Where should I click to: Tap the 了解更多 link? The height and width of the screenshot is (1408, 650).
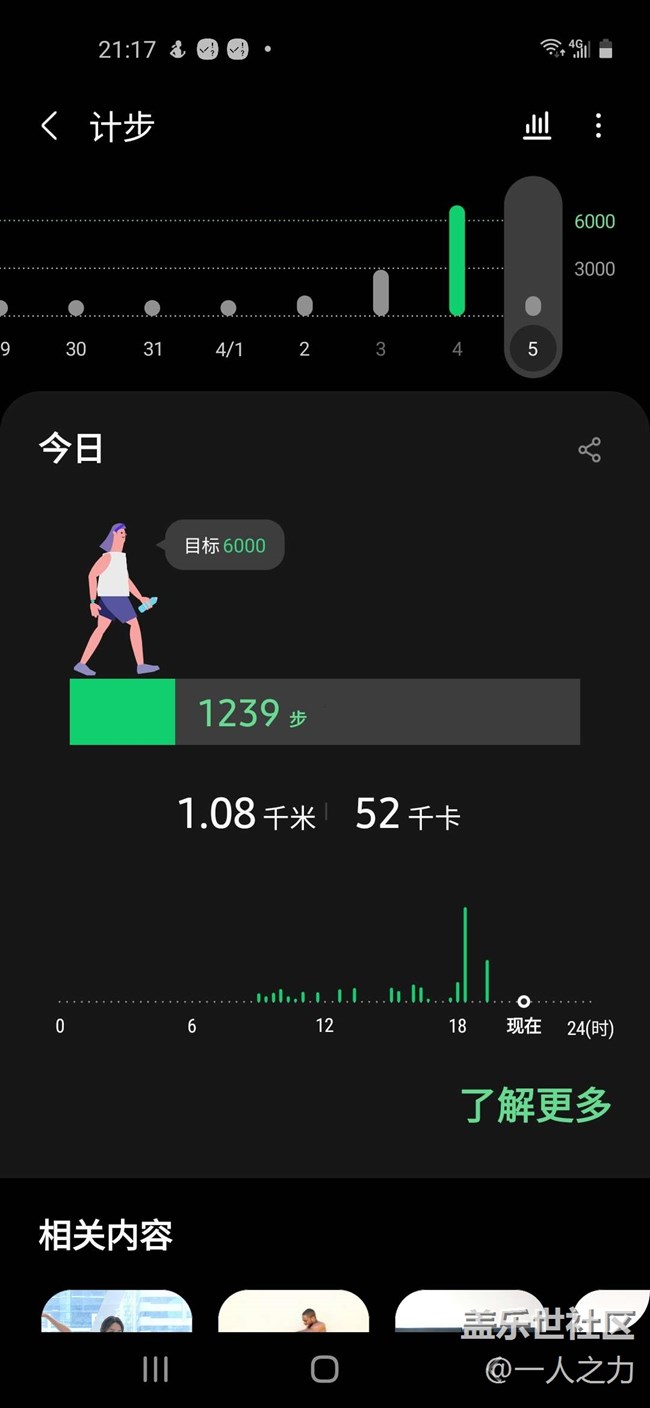[x=535, y=1105]
